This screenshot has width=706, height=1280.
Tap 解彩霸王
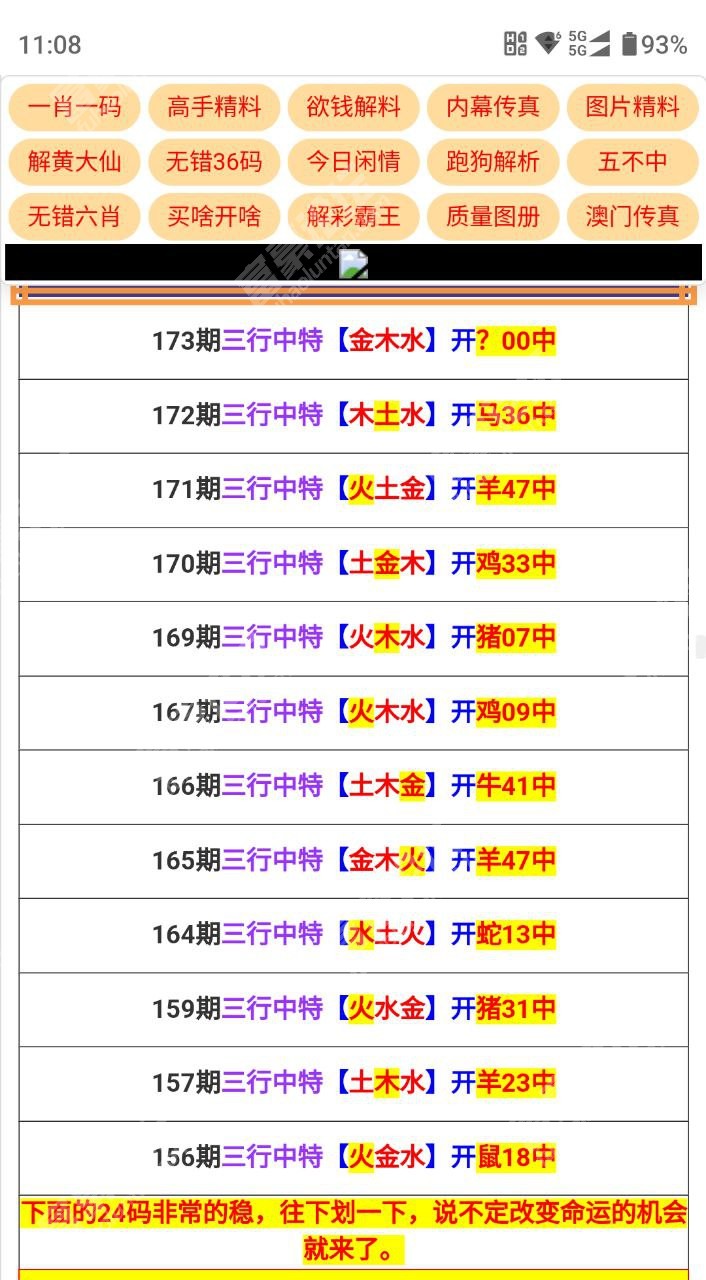pos(353,216)
